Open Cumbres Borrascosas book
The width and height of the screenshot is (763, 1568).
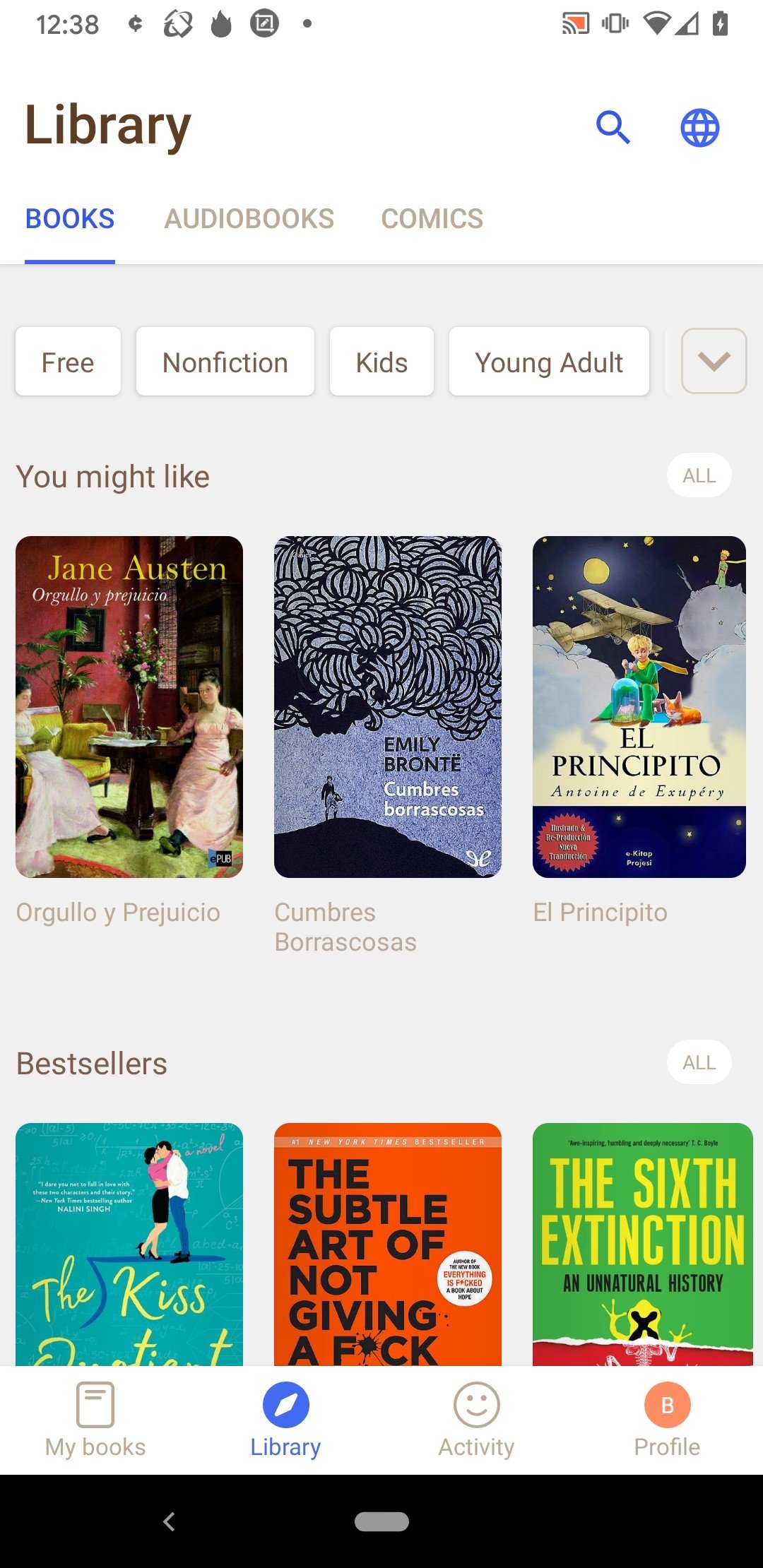coord(387,706)
